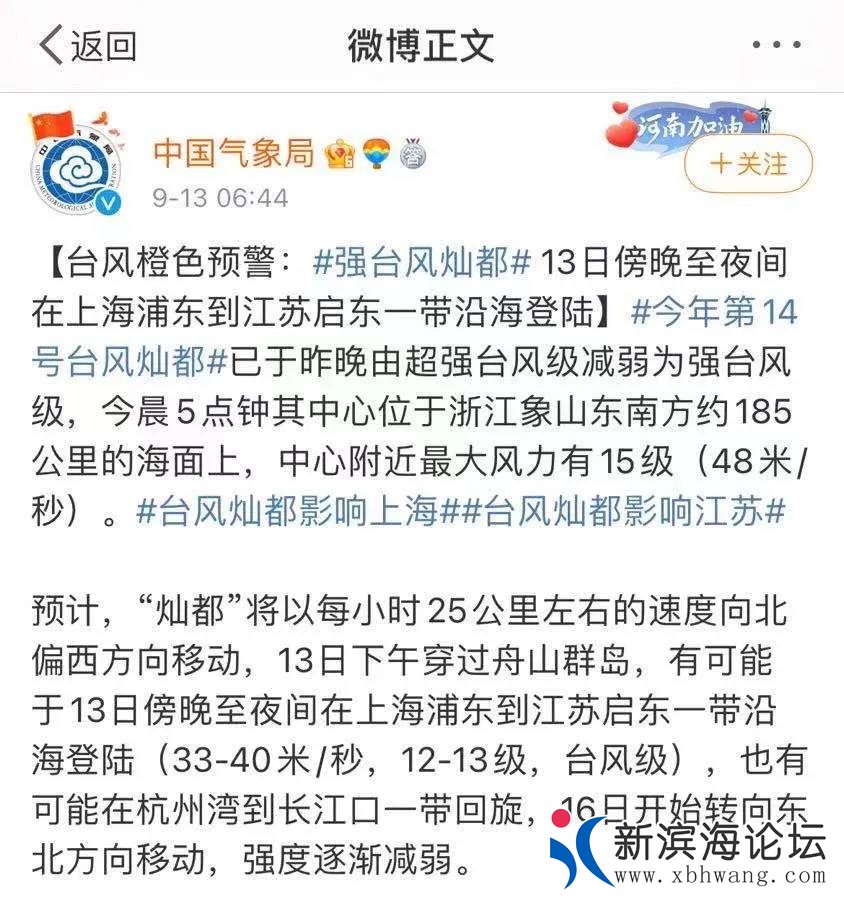
Task: Open hashtag #强台风灿都#
Action: [x=421, y=263]
